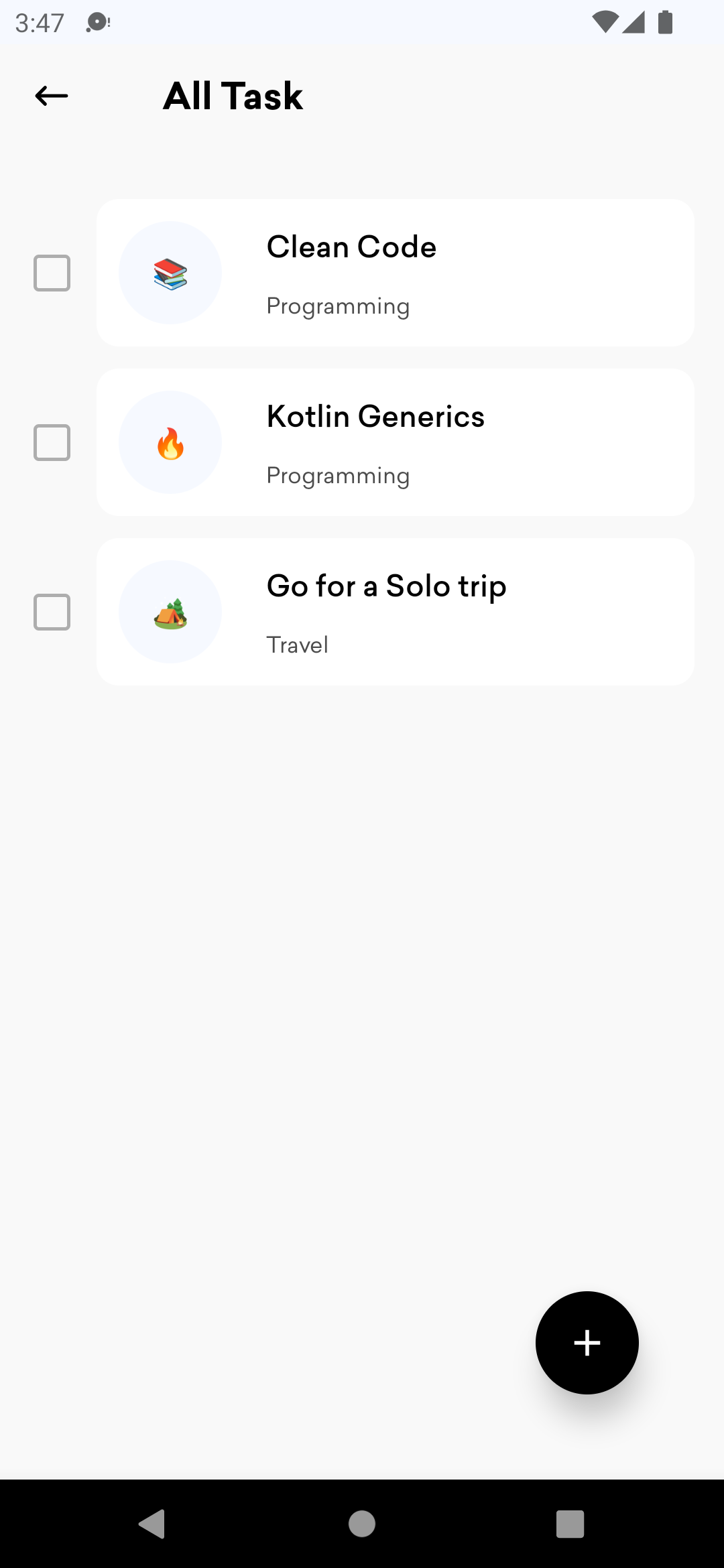Tap the system home button
This screenshot has width=724, height=1568.
pyautogui.click(x=362, y=1524)
